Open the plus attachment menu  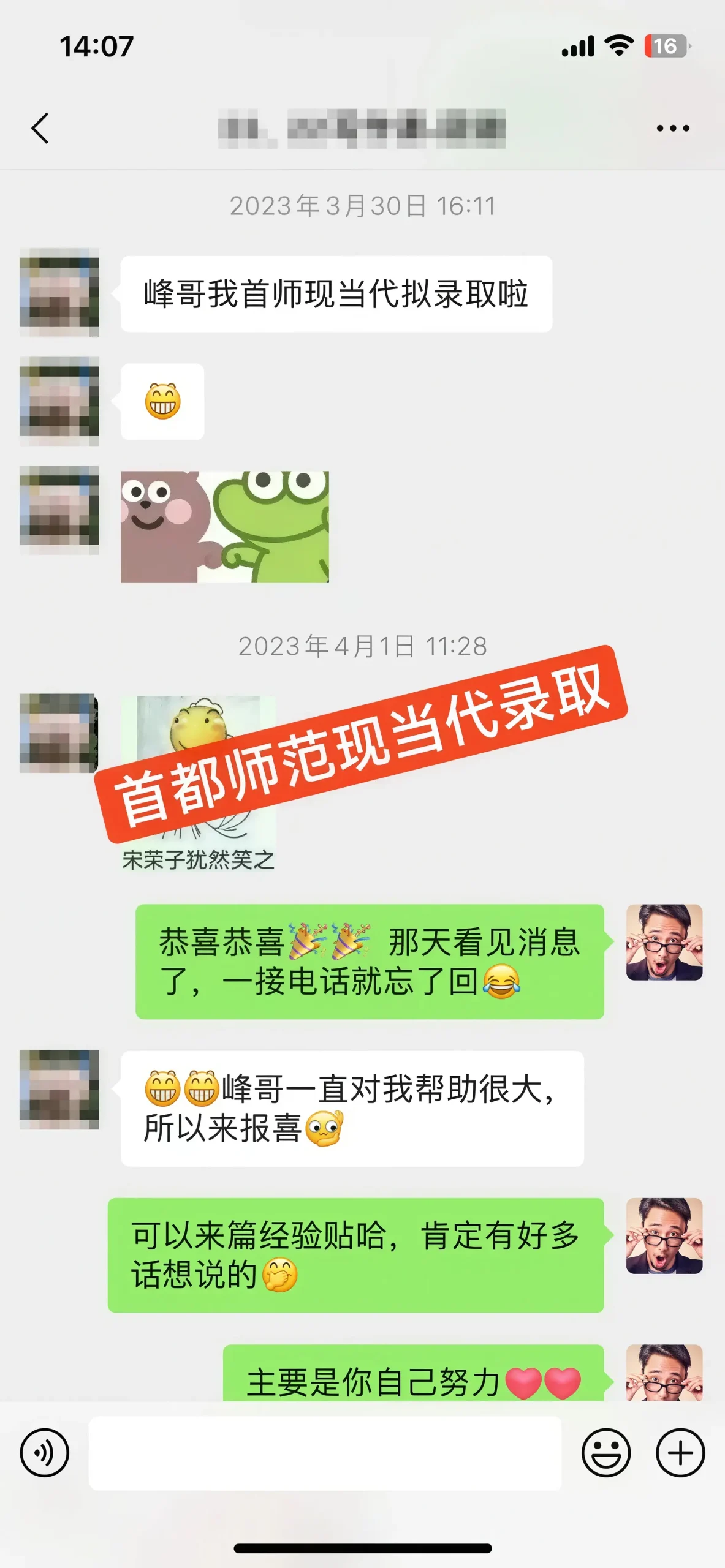pos(680,1452)
